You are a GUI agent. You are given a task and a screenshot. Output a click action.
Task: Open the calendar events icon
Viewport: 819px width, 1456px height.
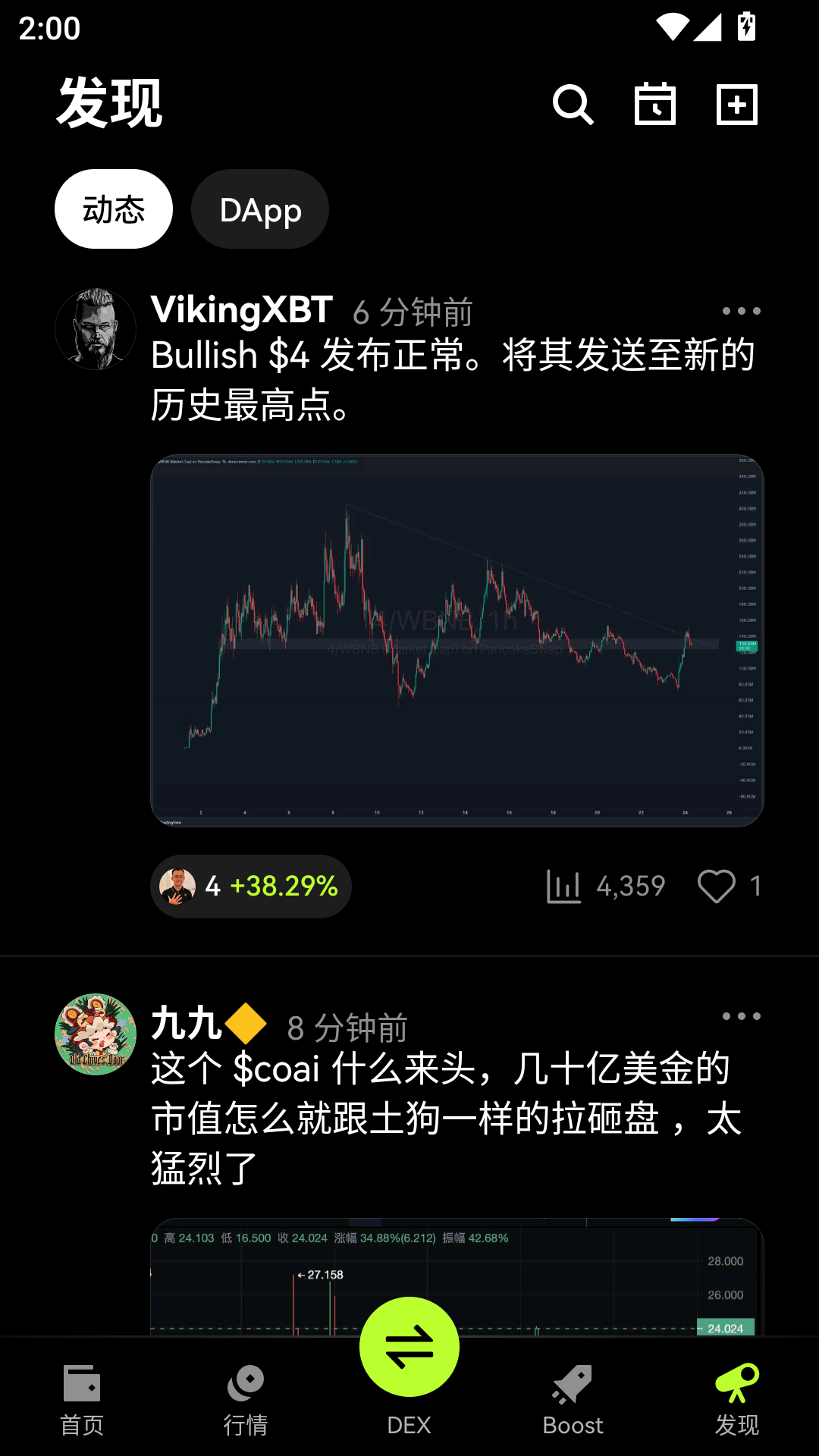tap(655, 105)
